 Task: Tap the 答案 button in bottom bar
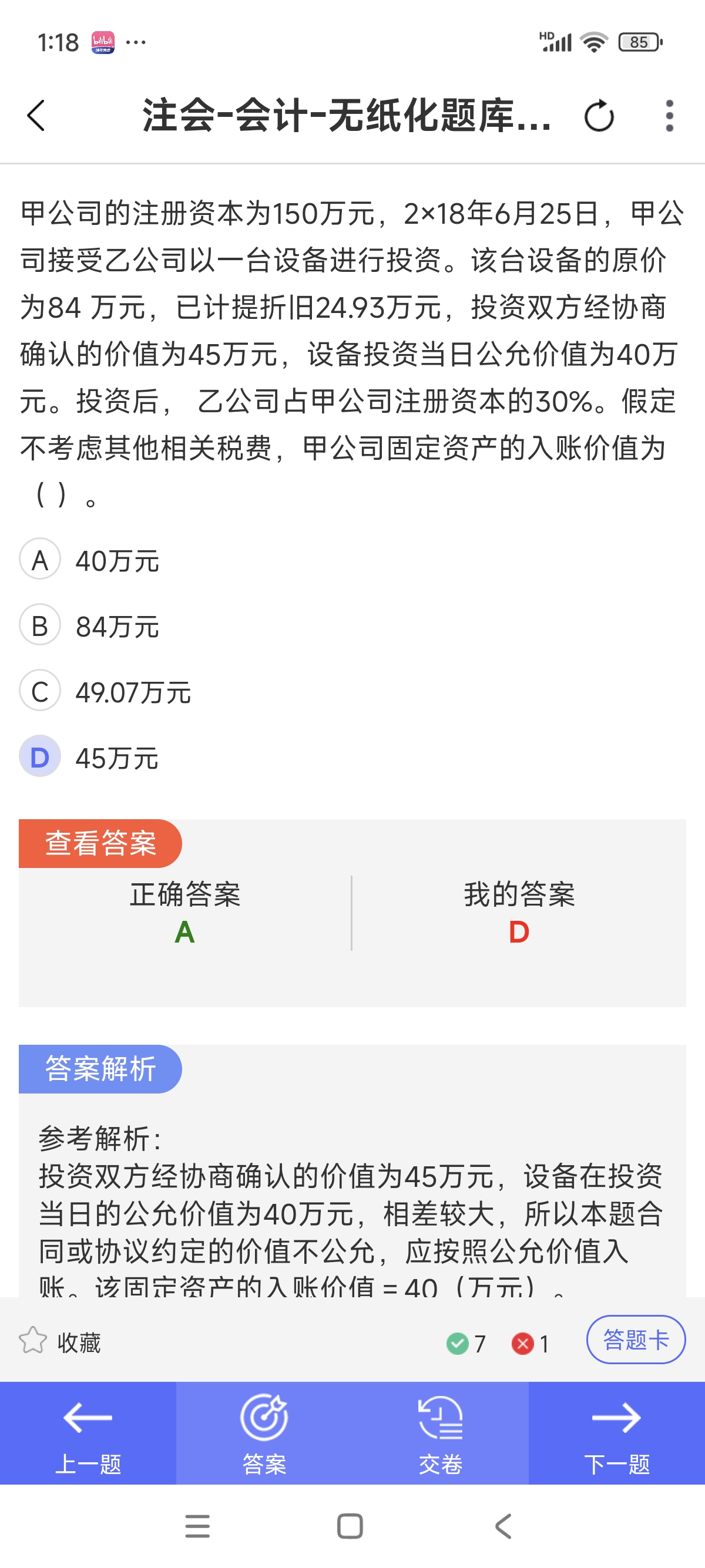tap(264, 1434)
